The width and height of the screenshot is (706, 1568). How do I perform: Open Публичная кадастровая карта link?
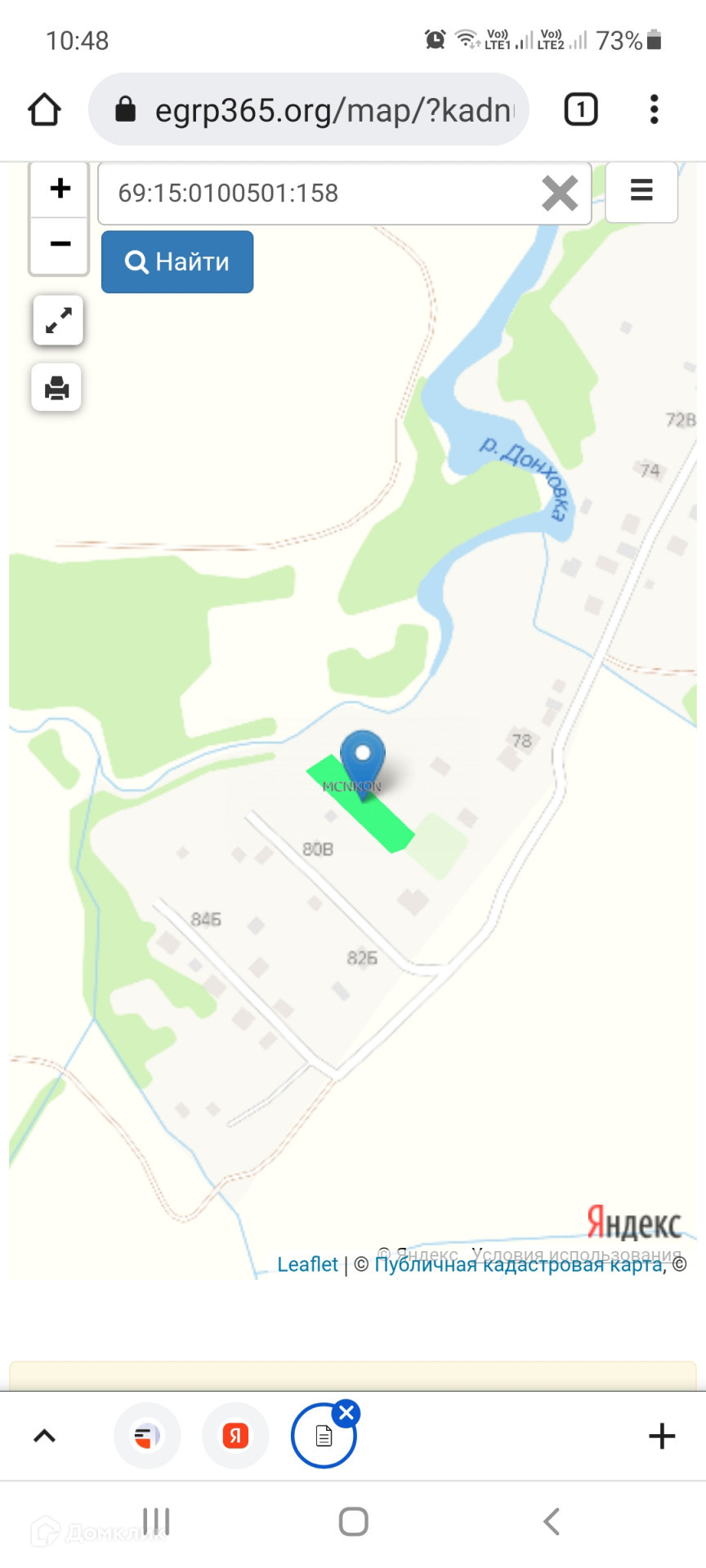tap(518, 1265)
